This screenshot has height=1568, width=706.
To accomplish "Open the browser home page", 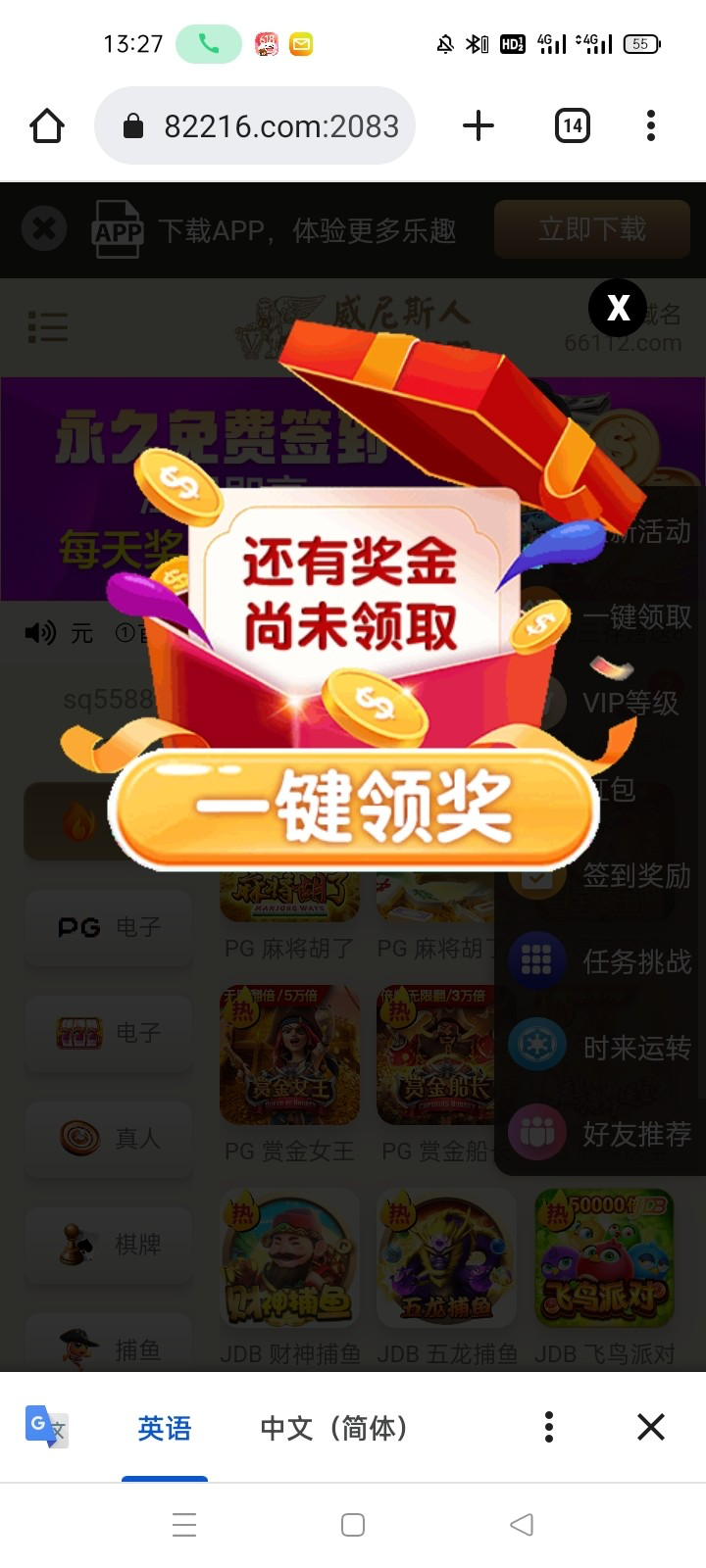I will (x=47, y=126).
